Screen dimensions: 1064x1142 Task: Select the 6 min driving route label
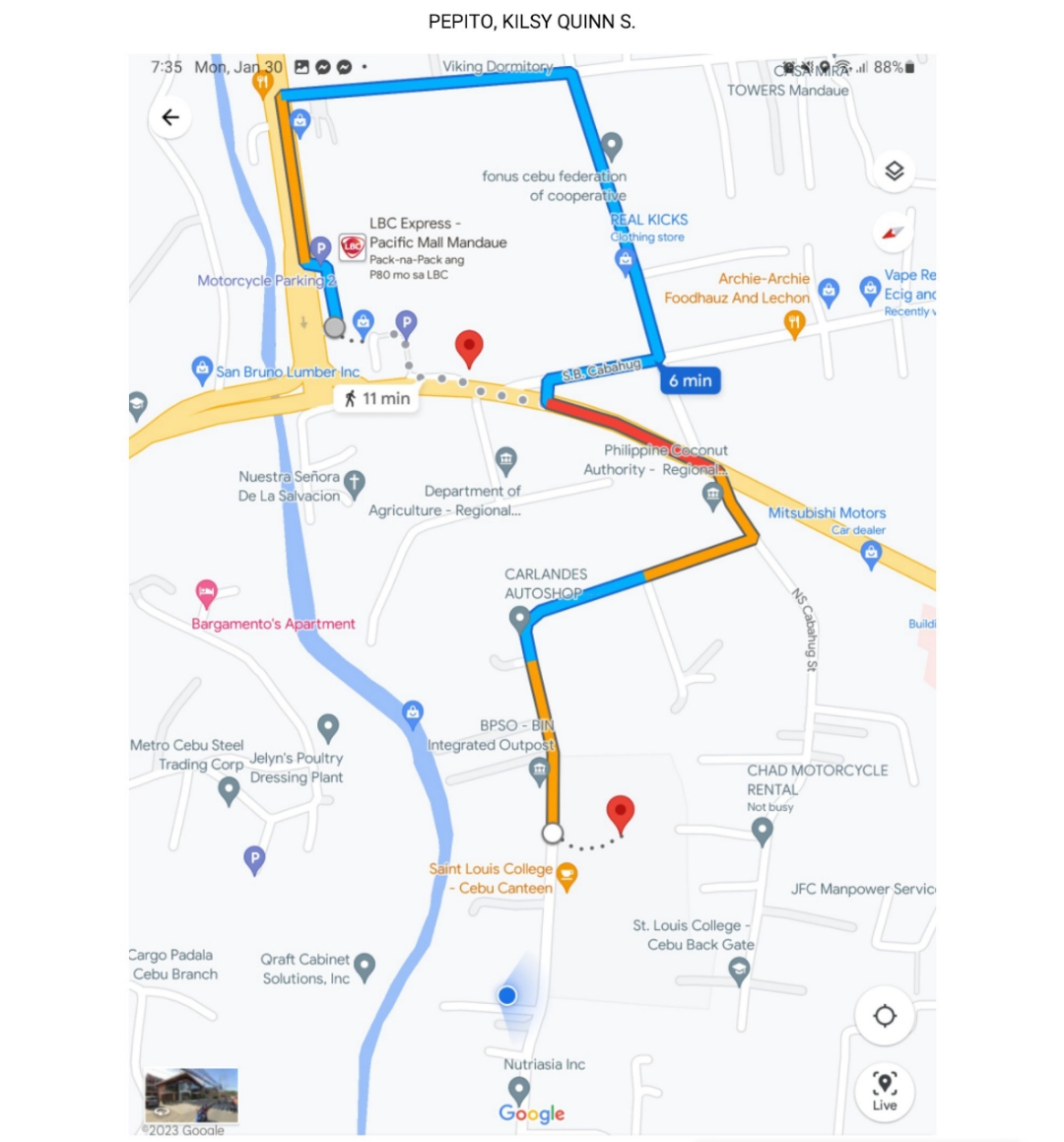pos(690,380)
